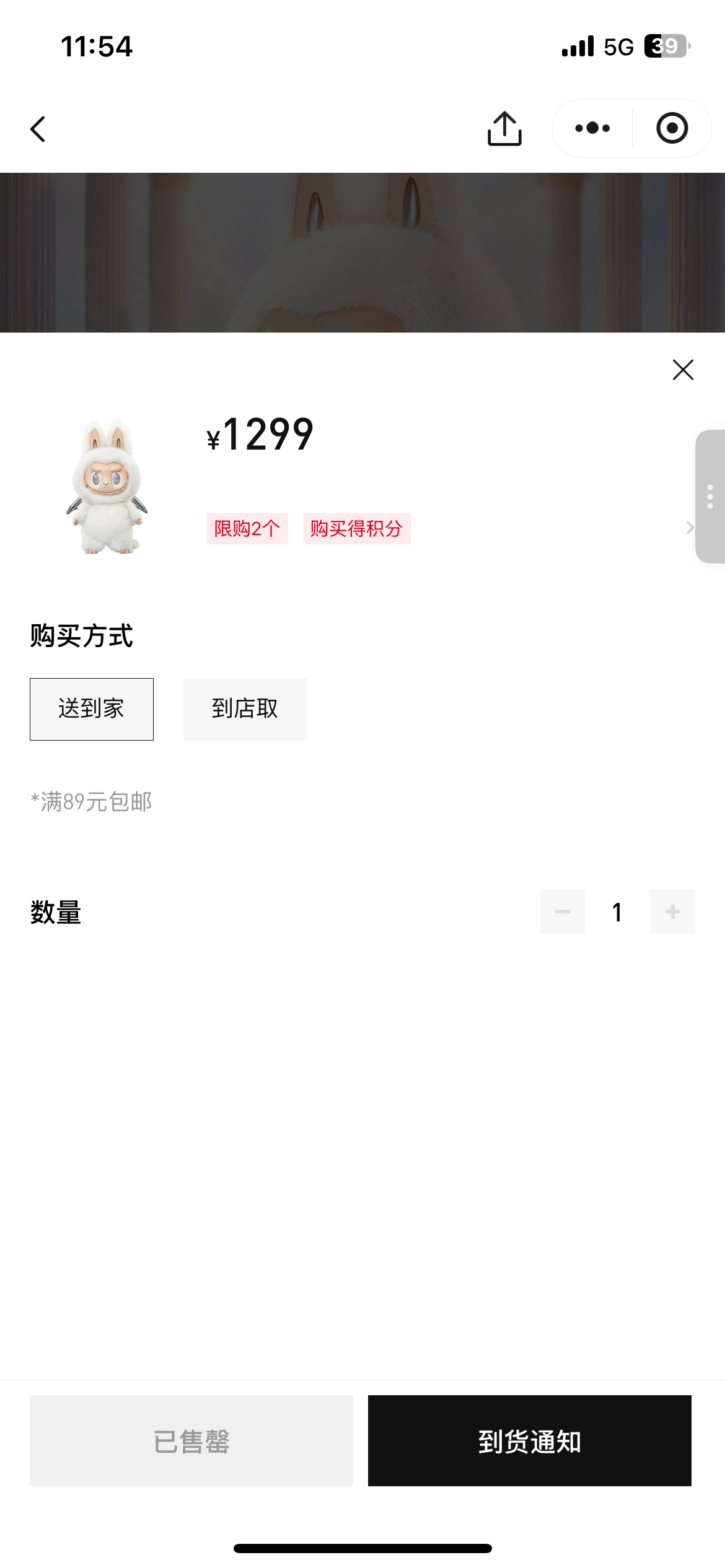Go back to the previous page
725x1568 pixels.
click(x=38, y=129)
